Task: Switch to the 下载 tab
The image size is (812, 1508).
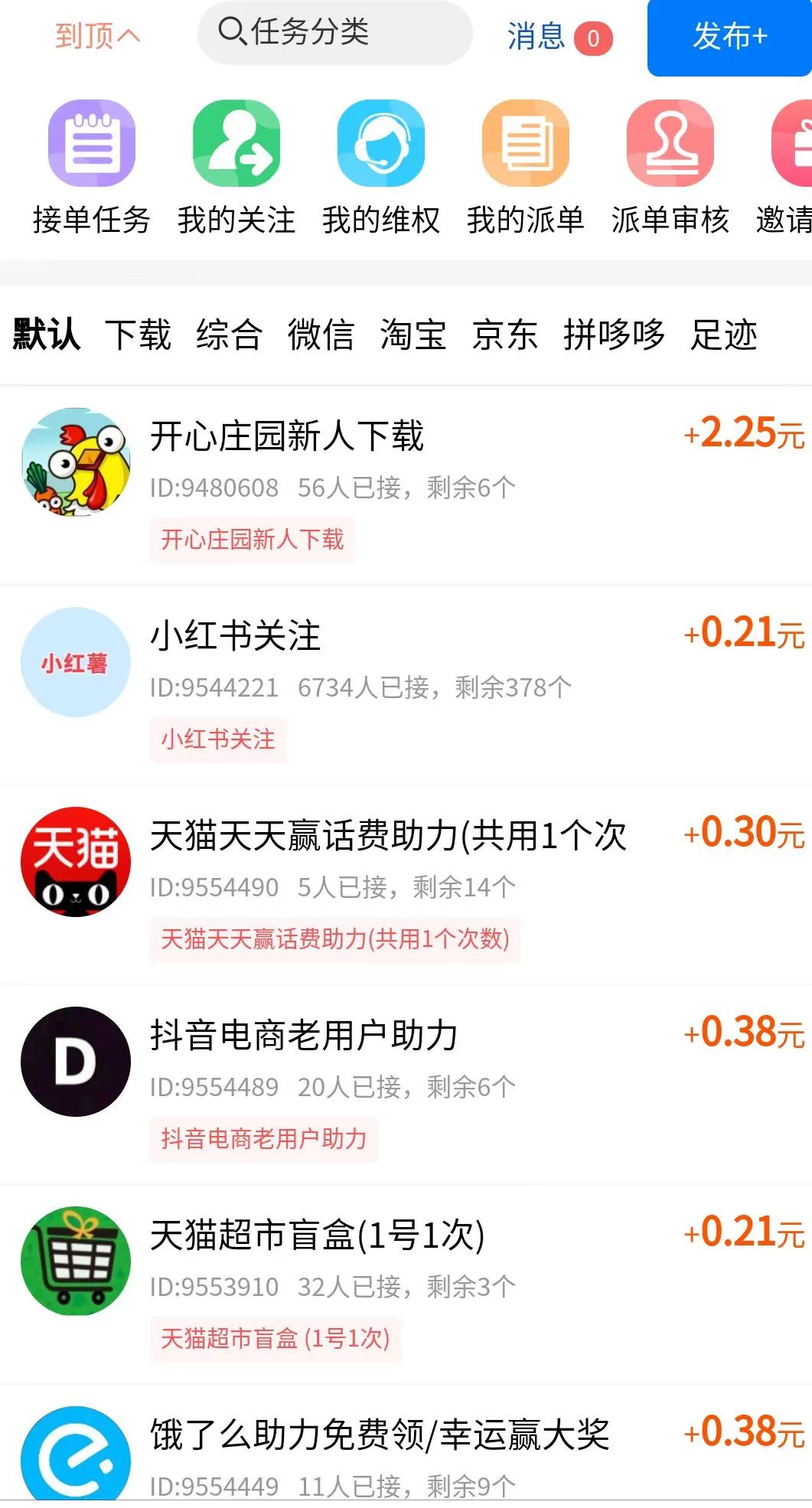Action: (138, 335)
